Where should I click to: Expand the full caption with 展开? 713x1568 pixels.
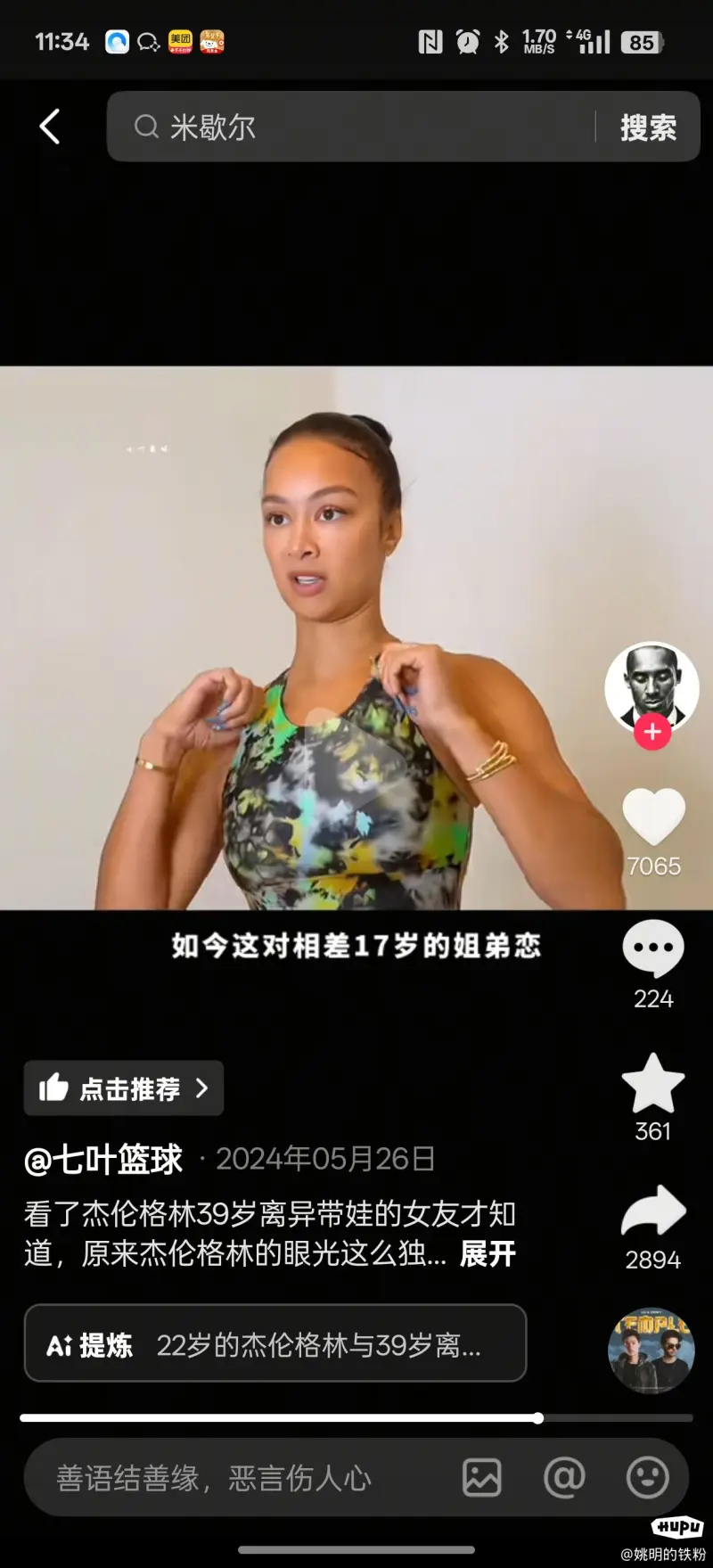[x=488, y=1254]
